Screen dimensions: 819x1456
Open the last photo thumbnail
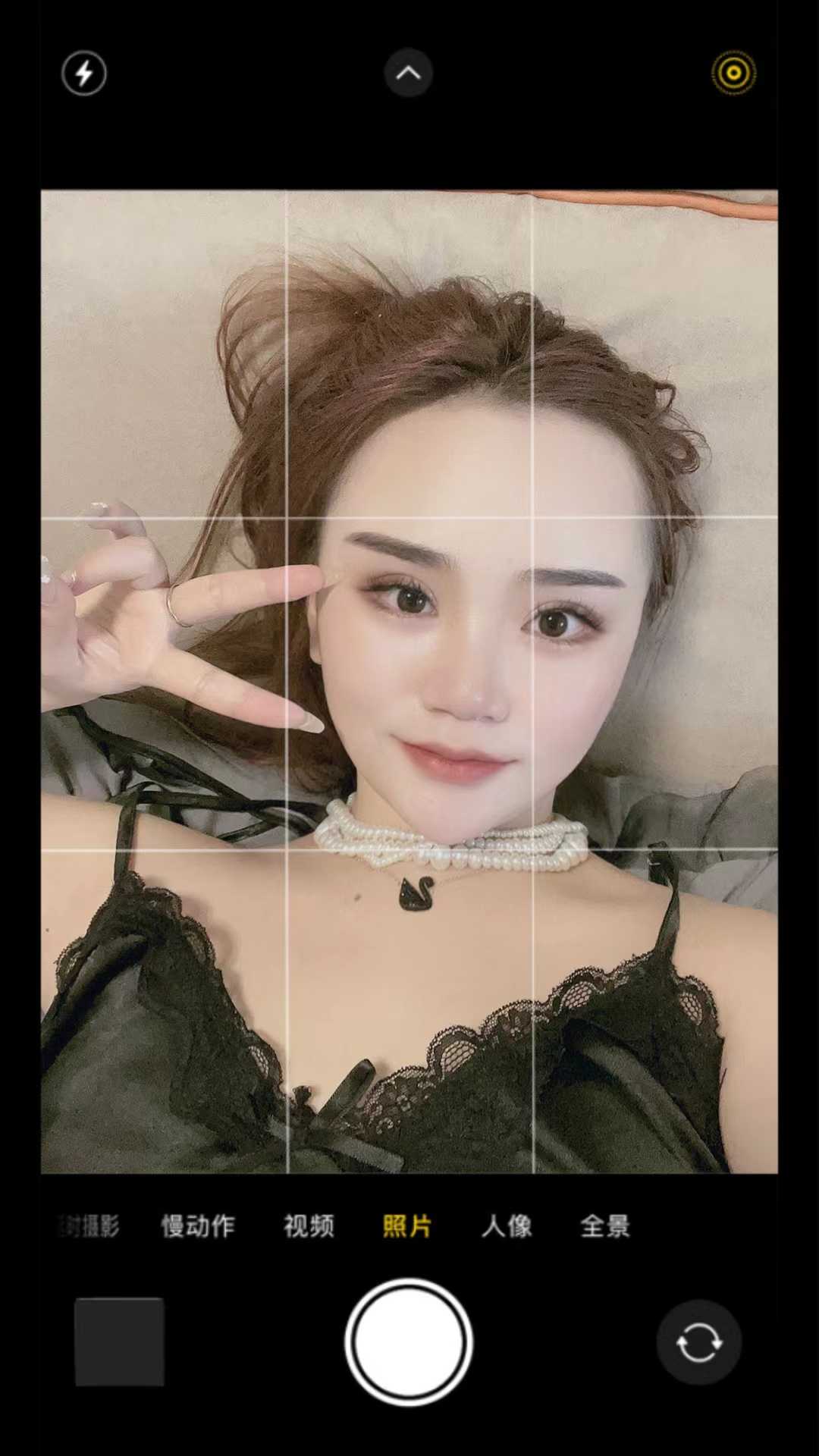click(119, 1341)
